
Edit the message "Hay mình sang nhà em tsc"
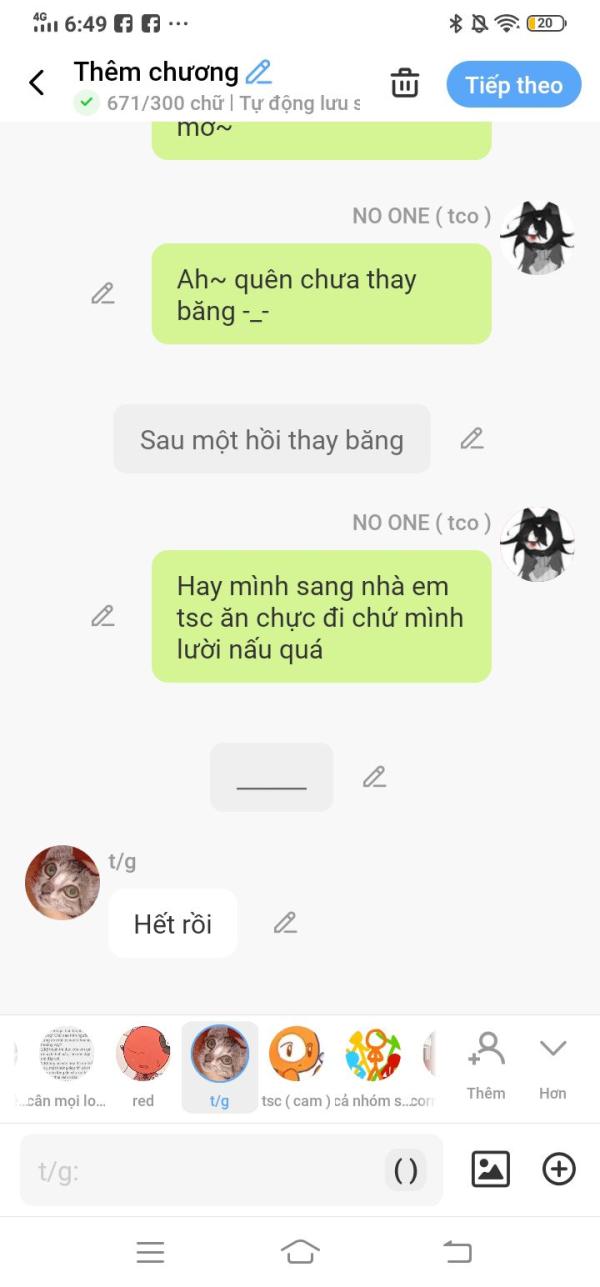pyautogui.click(x=103, y=616)
